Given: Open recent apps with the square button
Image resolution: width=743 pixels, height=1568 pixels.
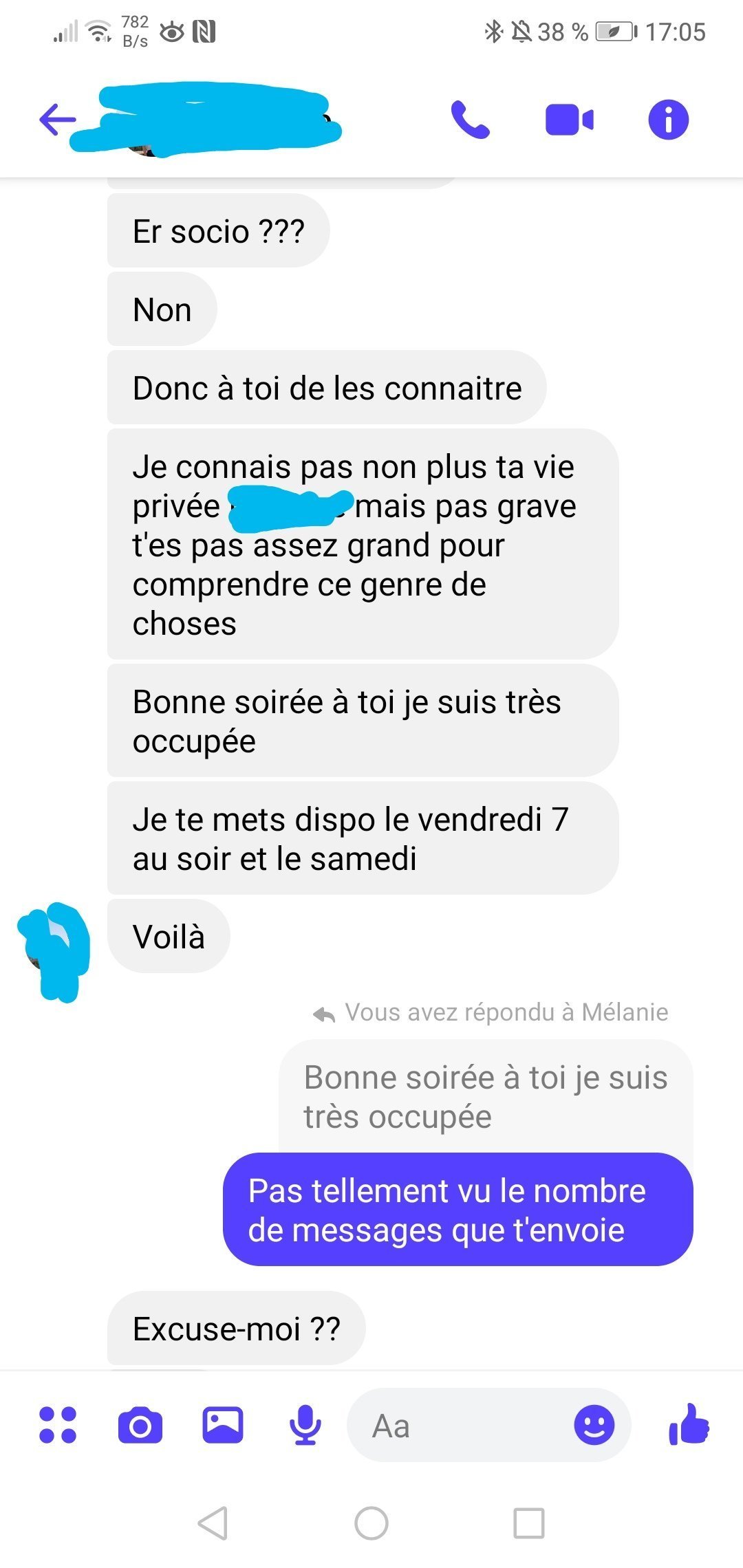Looking at the screenshot, I should tap(529, 1523).
